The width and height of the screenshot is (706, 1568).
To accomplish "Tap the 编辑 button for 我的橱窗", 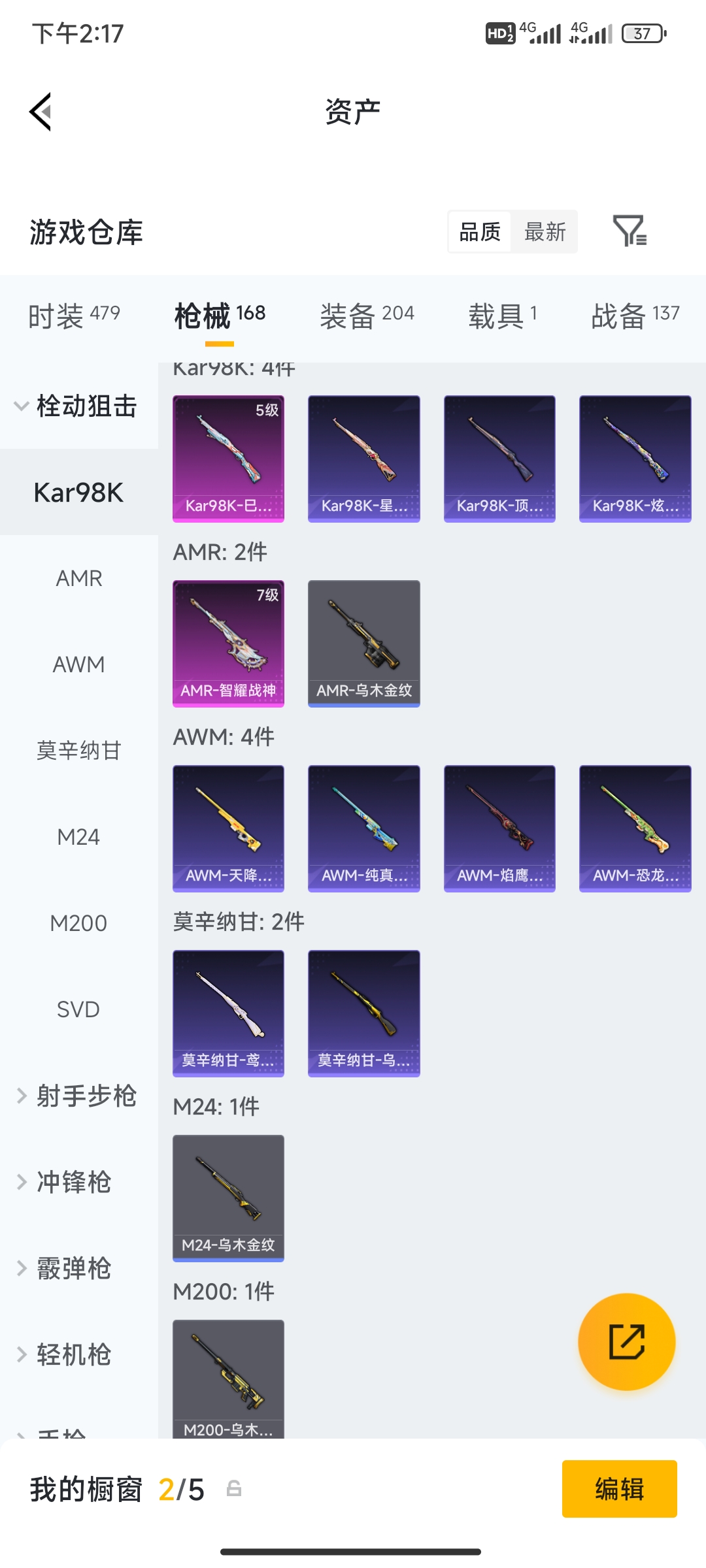I will click(619, 1489).
